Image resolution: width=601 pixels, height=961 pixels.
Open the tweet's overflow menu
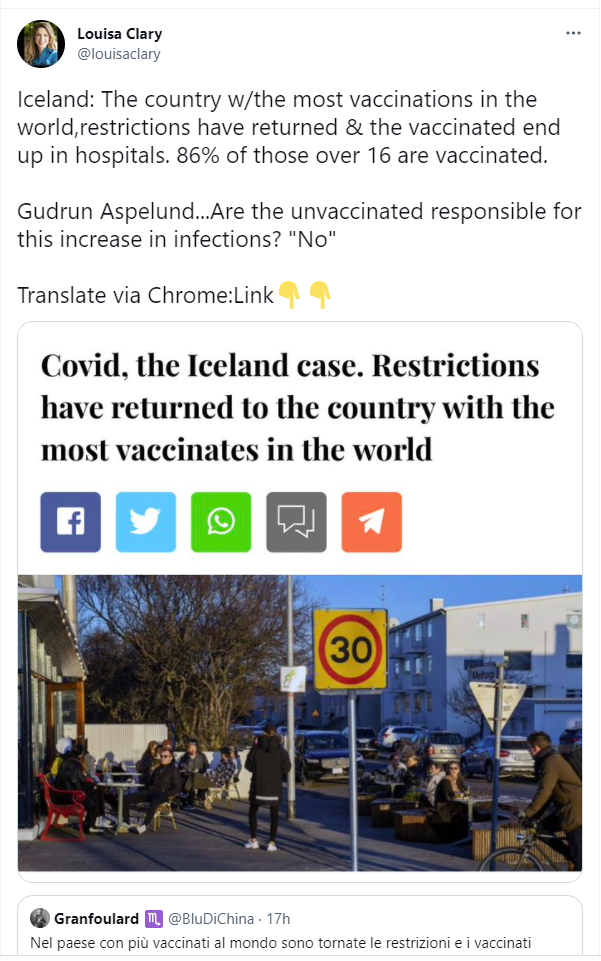point(573,33)
